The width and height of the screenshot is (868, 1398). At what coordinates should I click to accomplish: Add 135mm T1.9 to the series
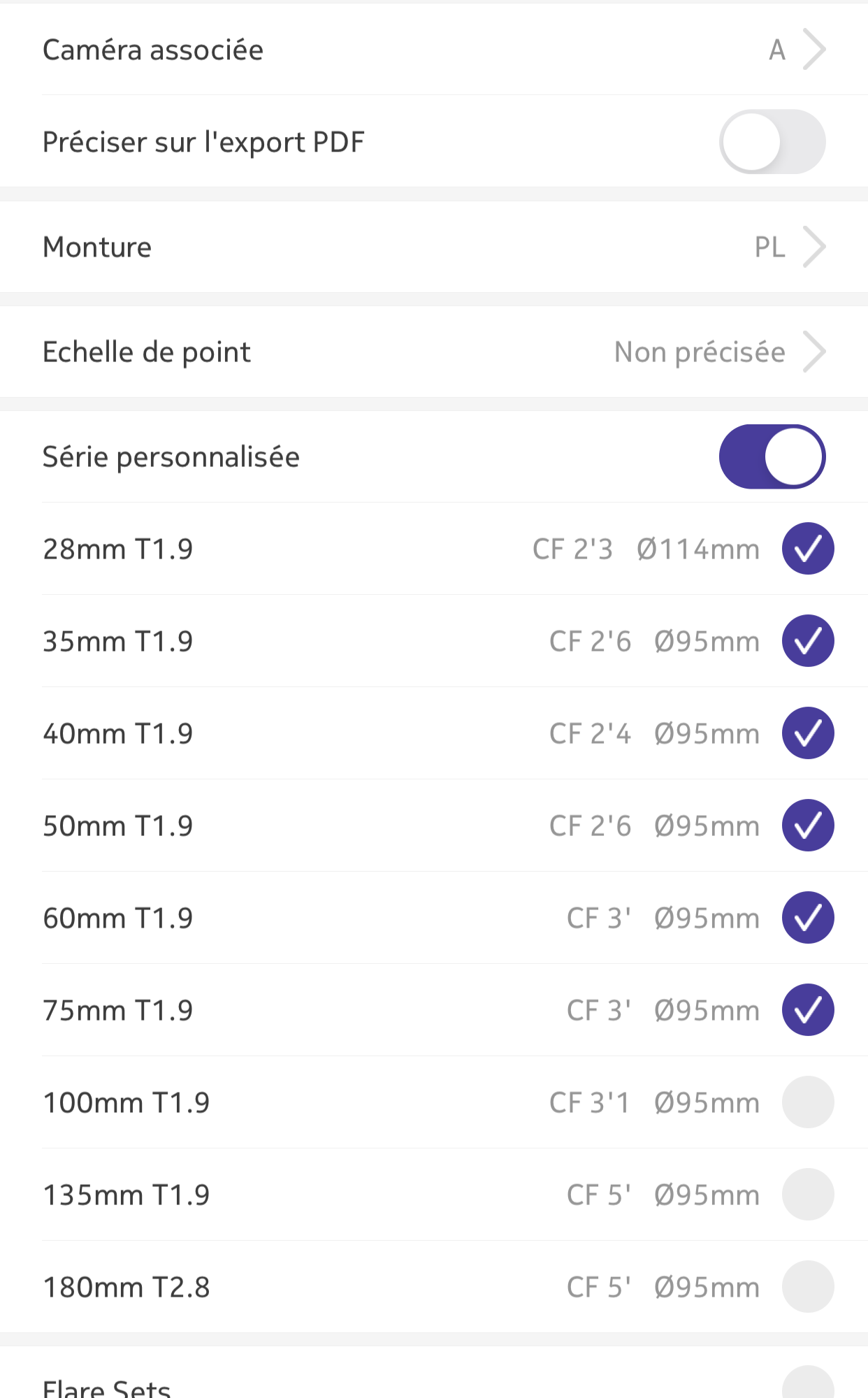[x=808, y=1195]
